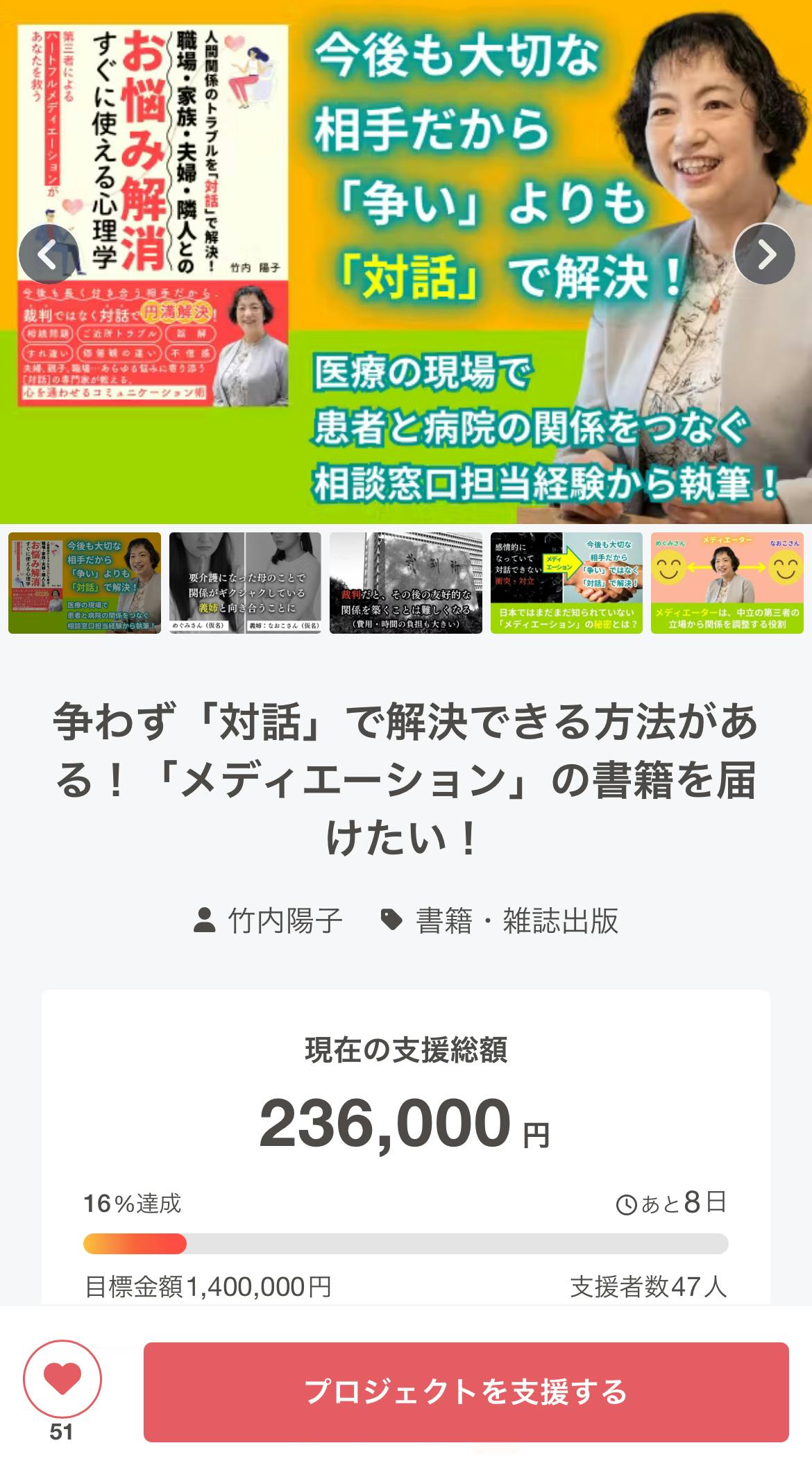Show the previous carousel image

click(47, 254)
